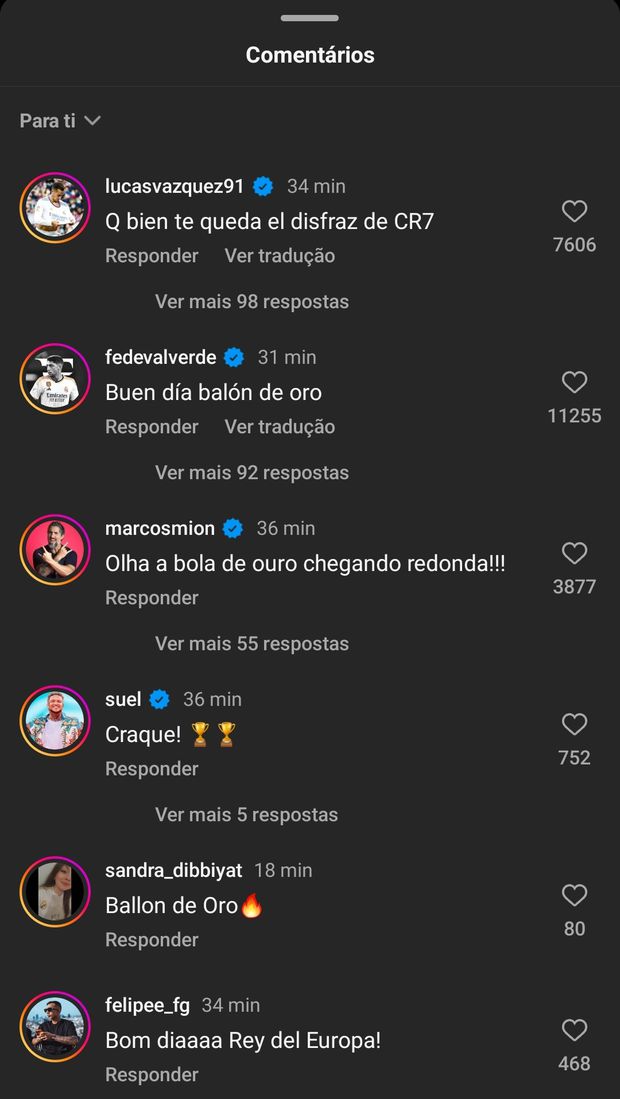620x1099 pixels.
Task: Open suel's profile via username
Action: point(123,699)
